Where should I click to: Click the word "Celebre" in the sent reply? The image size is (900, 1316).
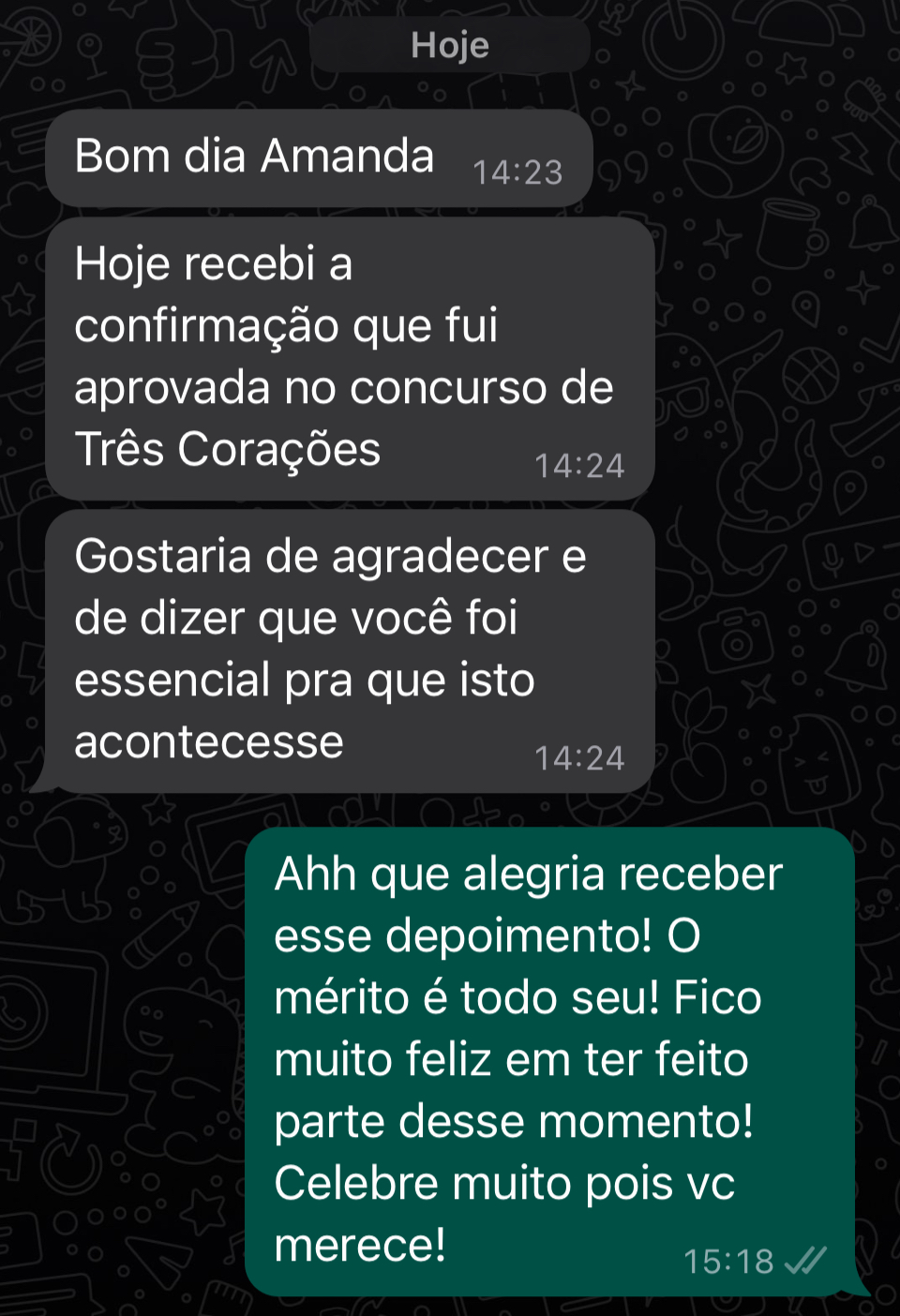(x=359, y=1182)
